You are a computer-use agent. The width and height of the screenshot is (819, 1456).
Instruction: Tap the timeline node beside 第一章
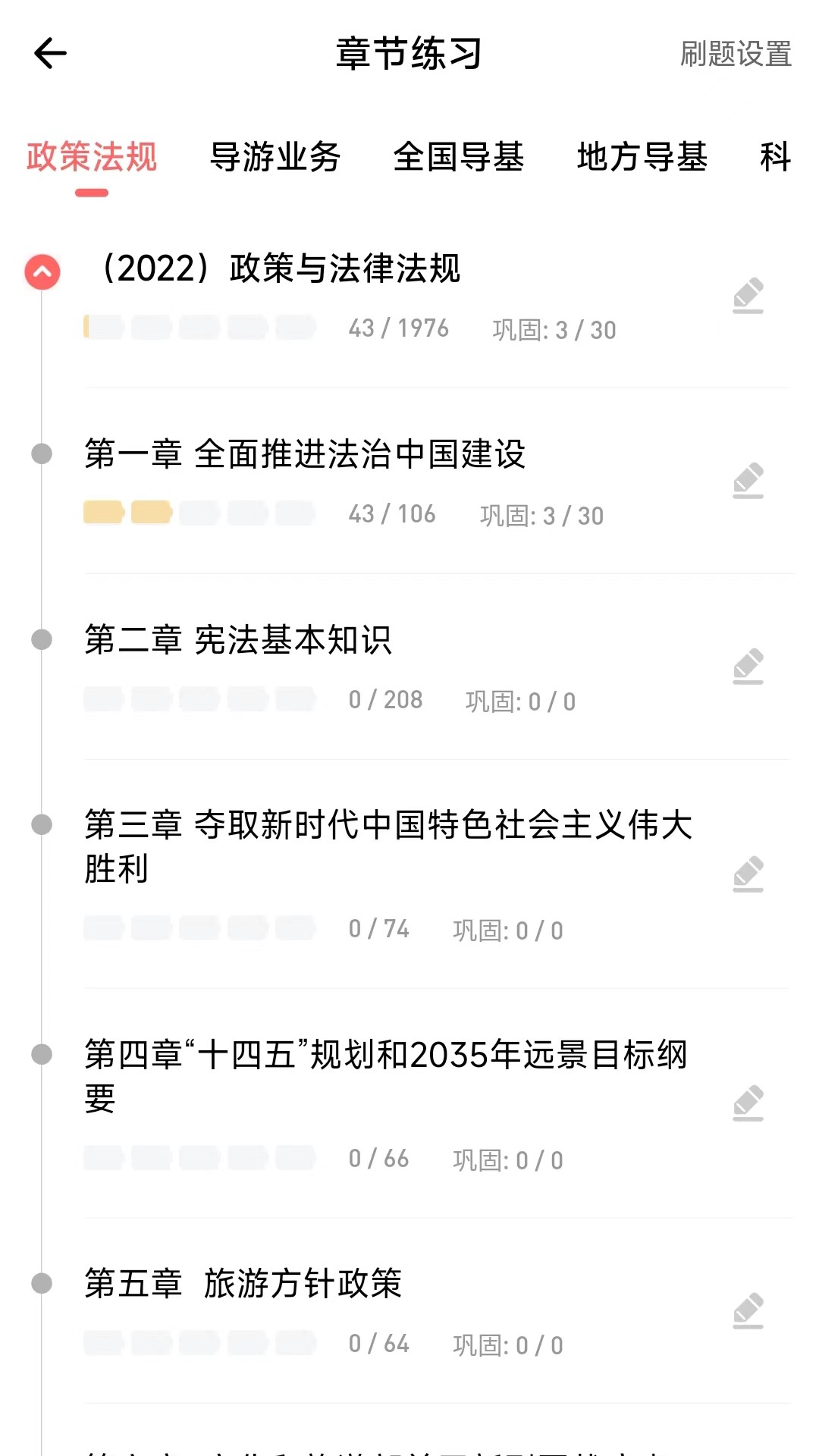[42, 453]
